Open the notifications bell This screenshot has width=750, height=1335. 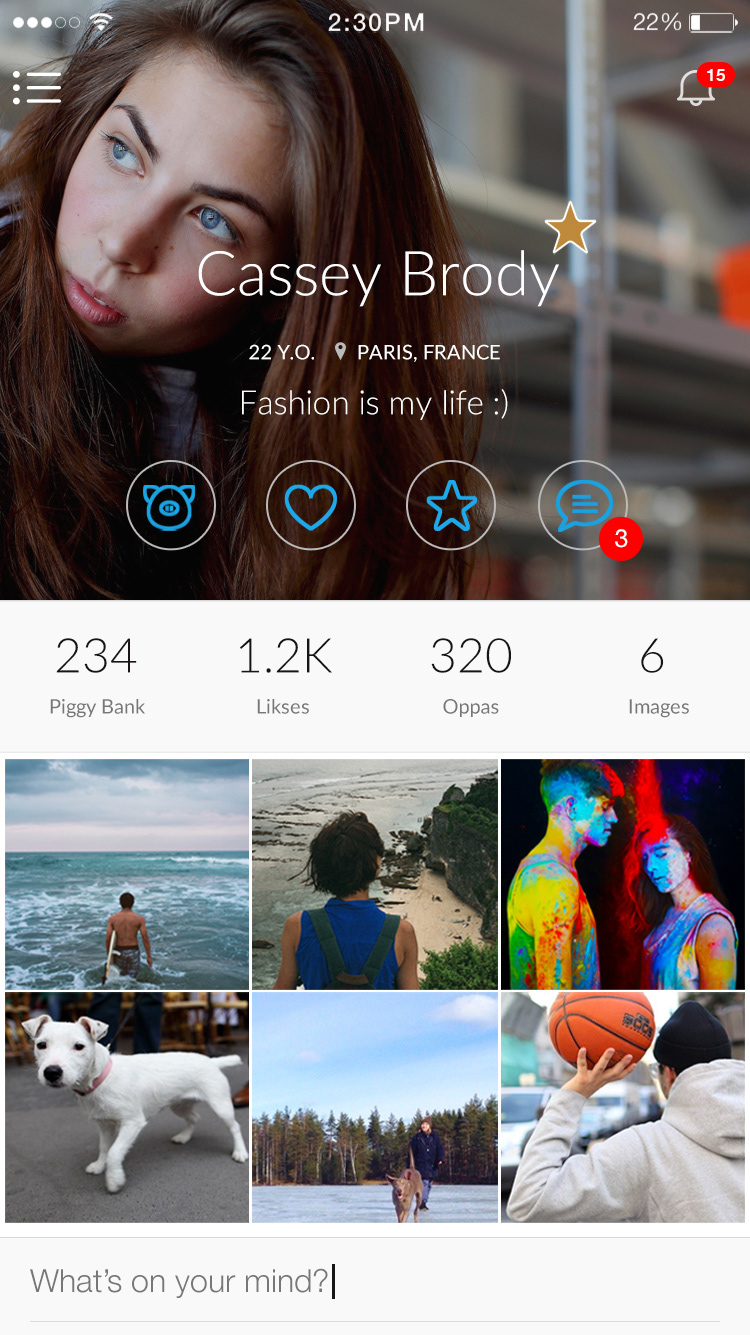[695, 90]
